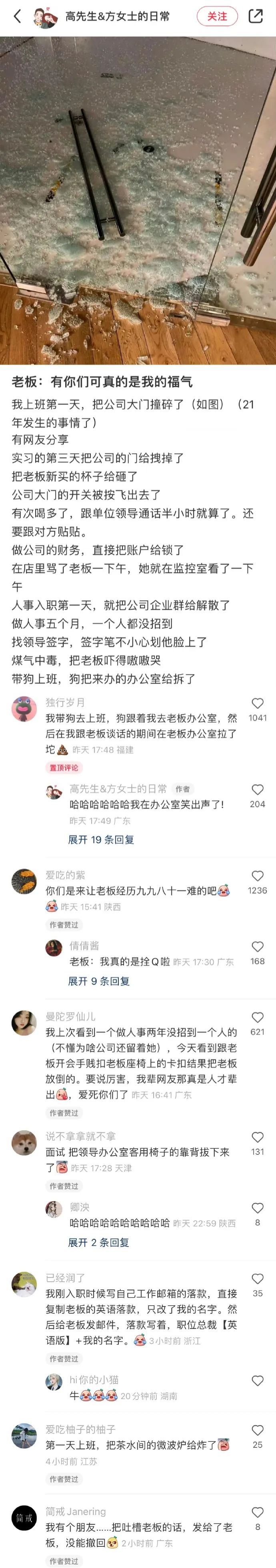276x1568 pixels.
Task: Like the author's reply 哈哈哈哈哈我在办公室笑出声了
Action: 257,789
